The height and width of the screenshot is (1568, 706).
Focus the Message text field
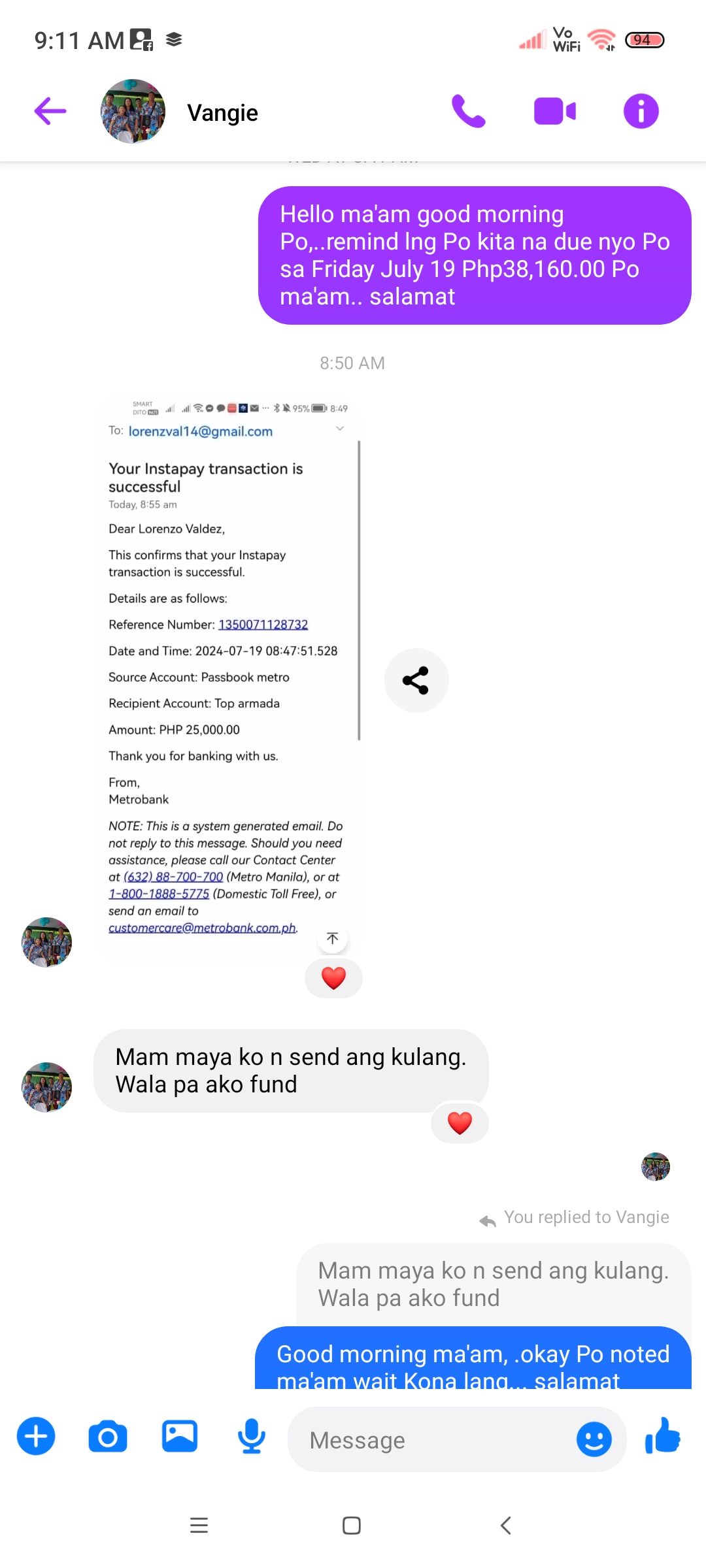coord(431,1440)
